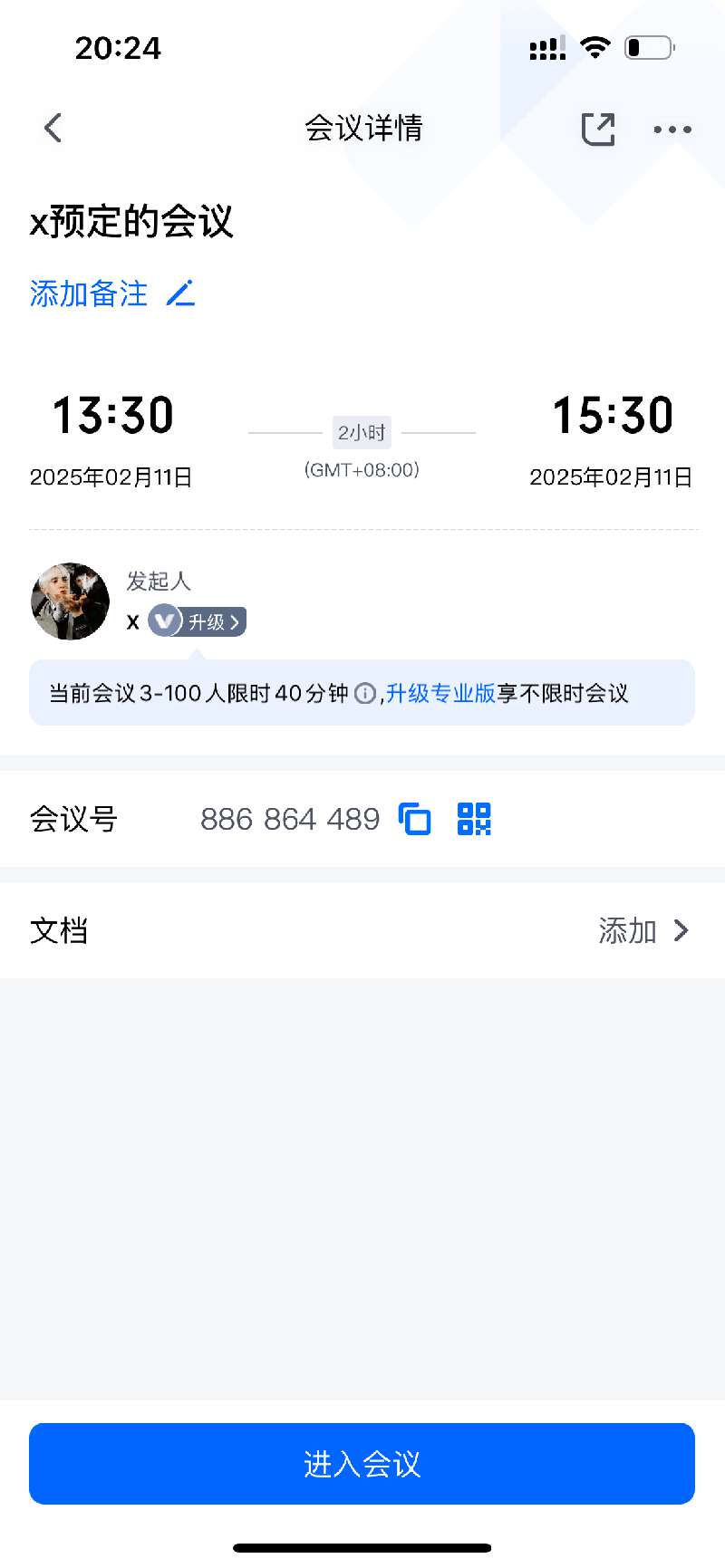Join with the 进入会议 button
This screenshot has height=1568, width=725.
[362, 1463]
